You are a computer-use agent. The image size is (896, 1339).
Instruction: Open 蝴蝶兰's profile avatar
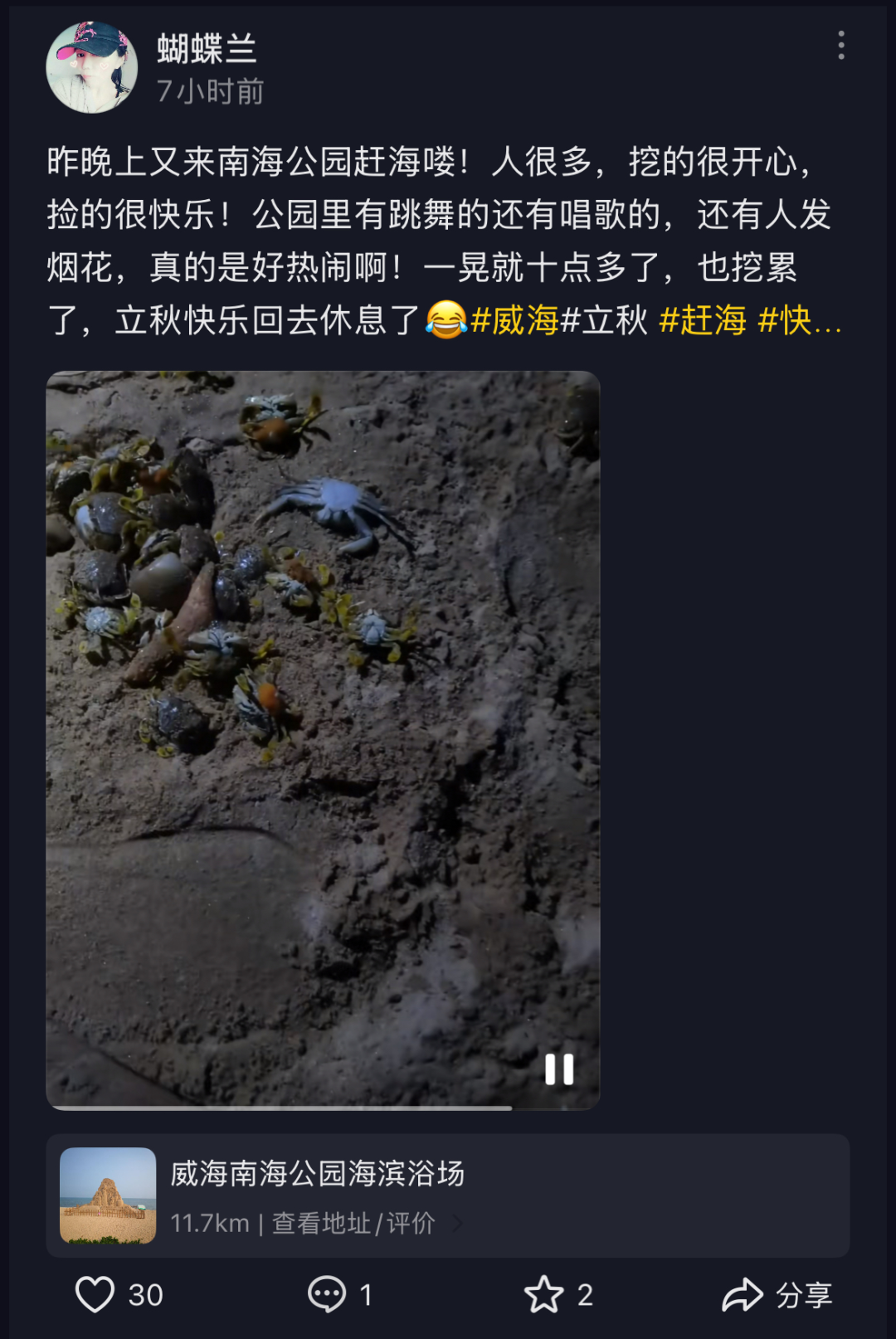point(91,68)
